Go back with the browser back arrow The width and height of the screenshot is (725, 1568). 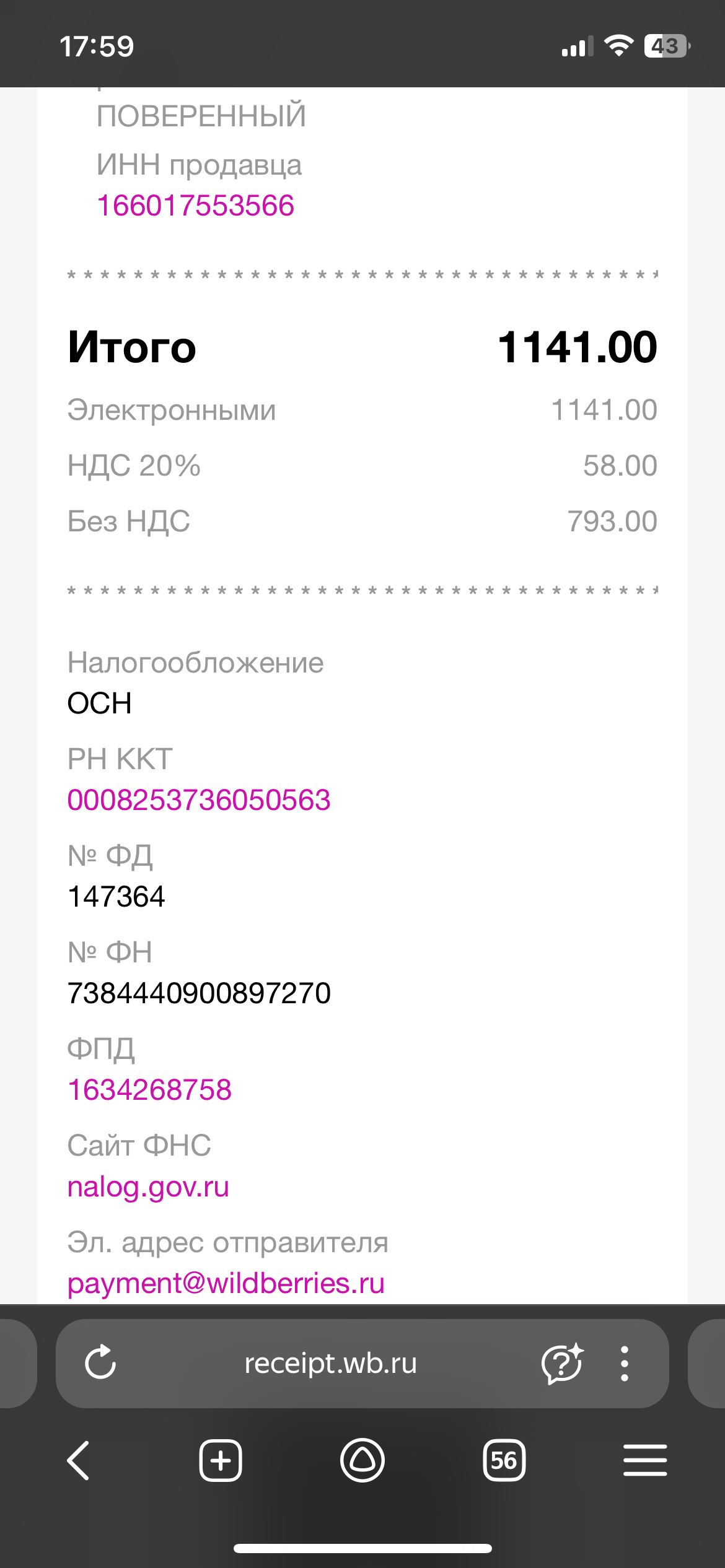(x=79, y=1460)
